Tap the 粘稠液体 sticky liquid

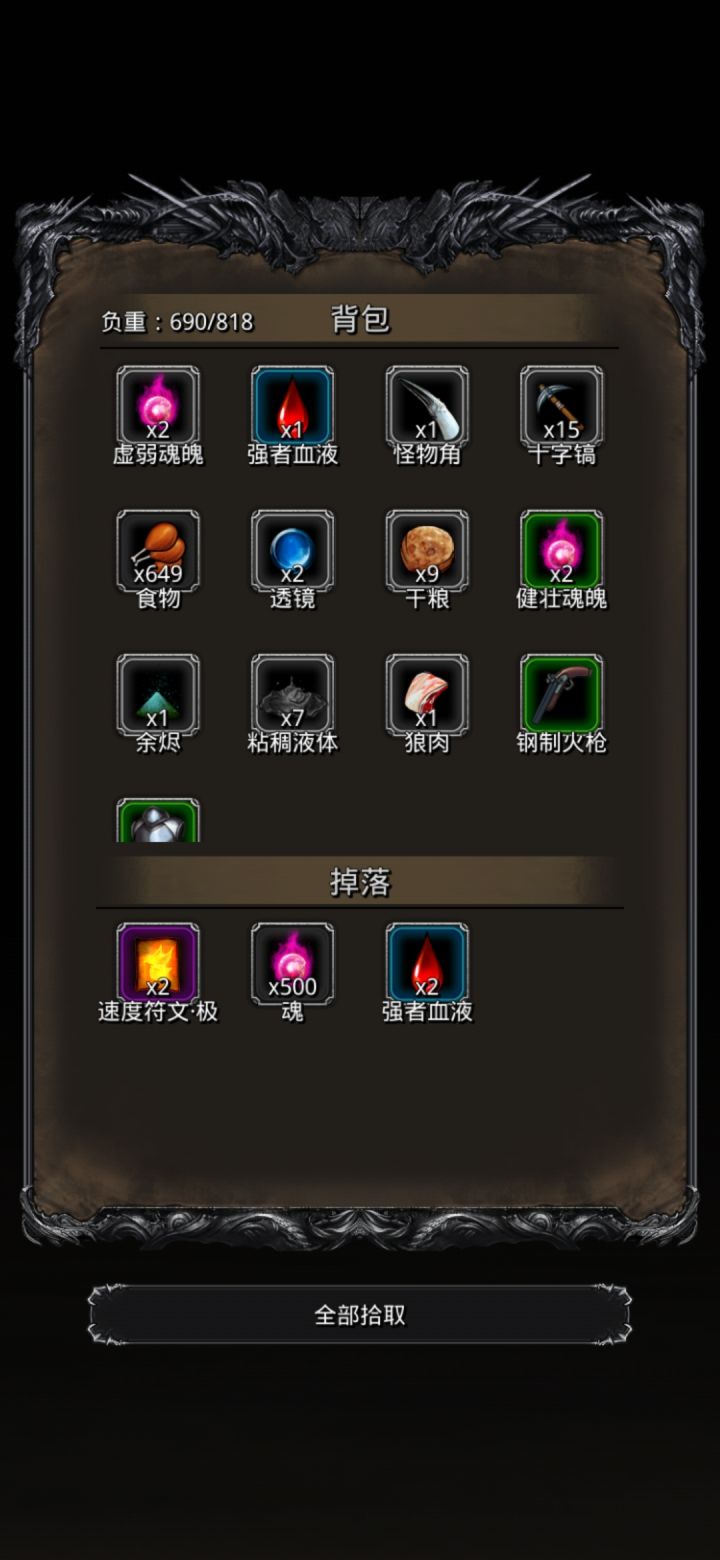pos(292,702)
